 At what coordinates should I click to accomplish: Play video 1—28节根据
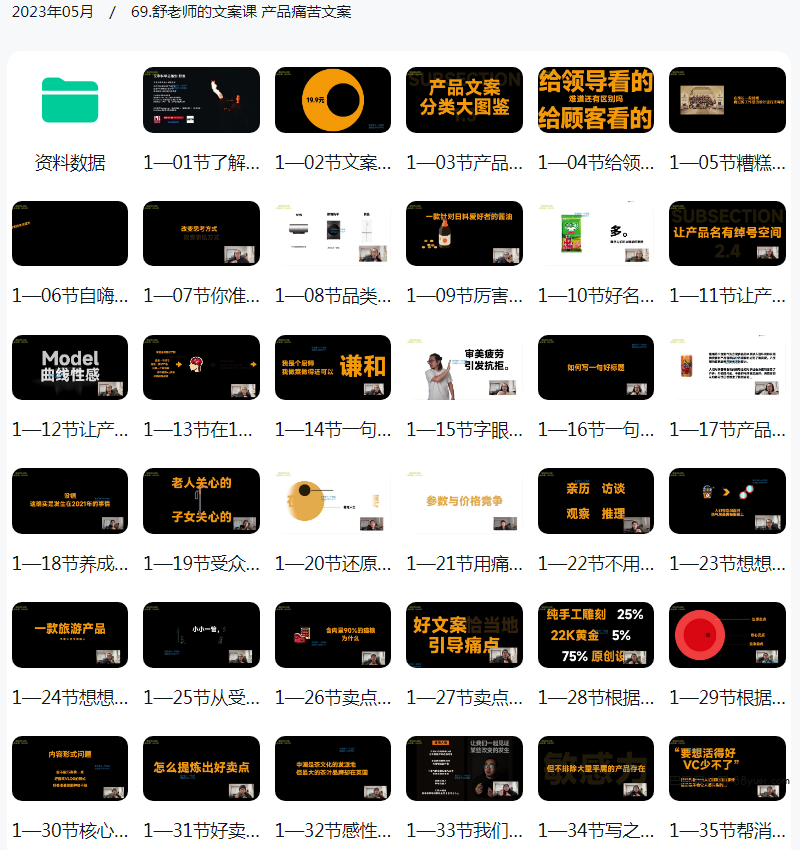pyautogui.click(x=596, y=634)
